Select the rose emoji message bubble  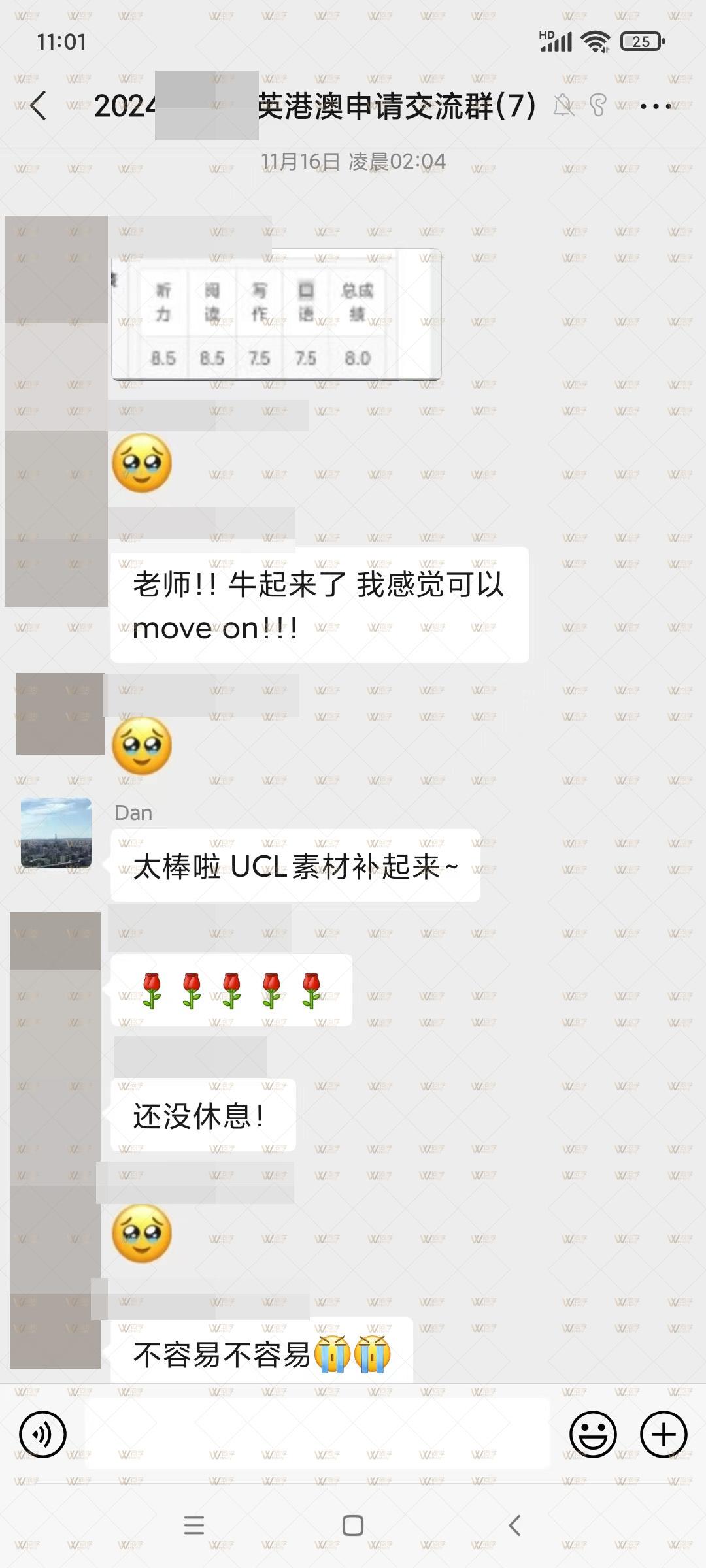[x=232, y=990]
